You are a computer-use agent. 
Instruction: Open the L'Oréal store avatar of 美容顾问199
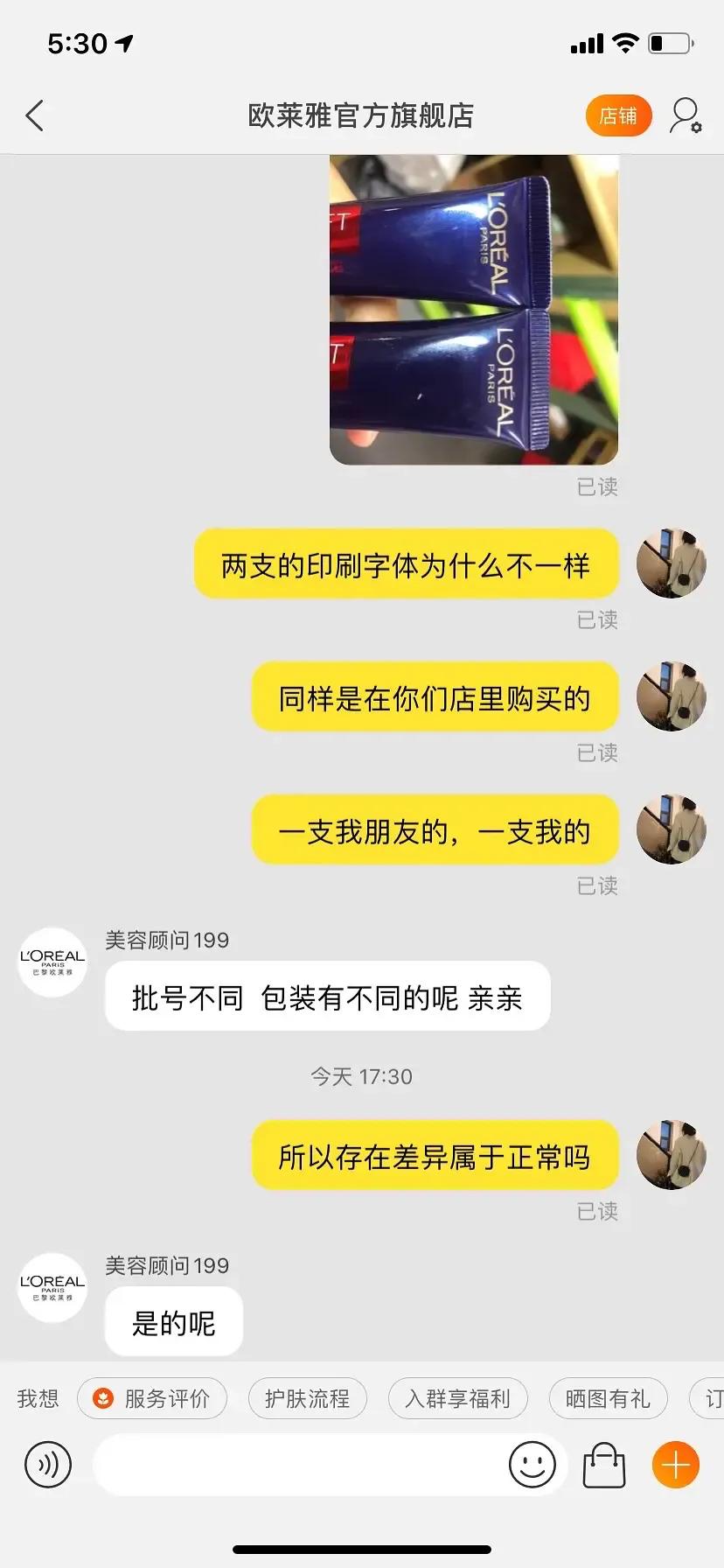[51, 961]
